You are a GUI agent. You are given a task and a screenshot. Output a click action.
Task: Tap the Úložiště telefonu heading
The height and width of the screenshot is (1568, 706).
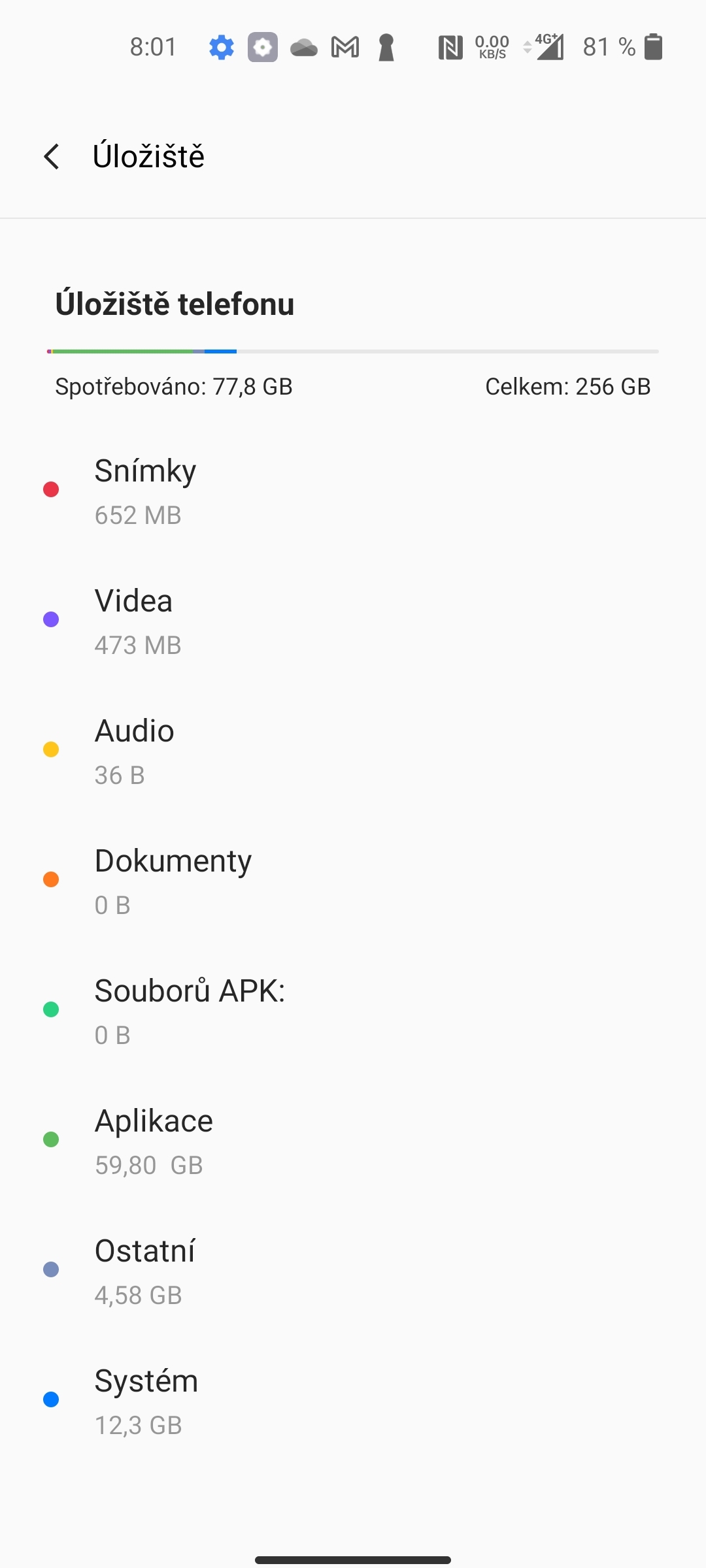[x=175, y=304]
